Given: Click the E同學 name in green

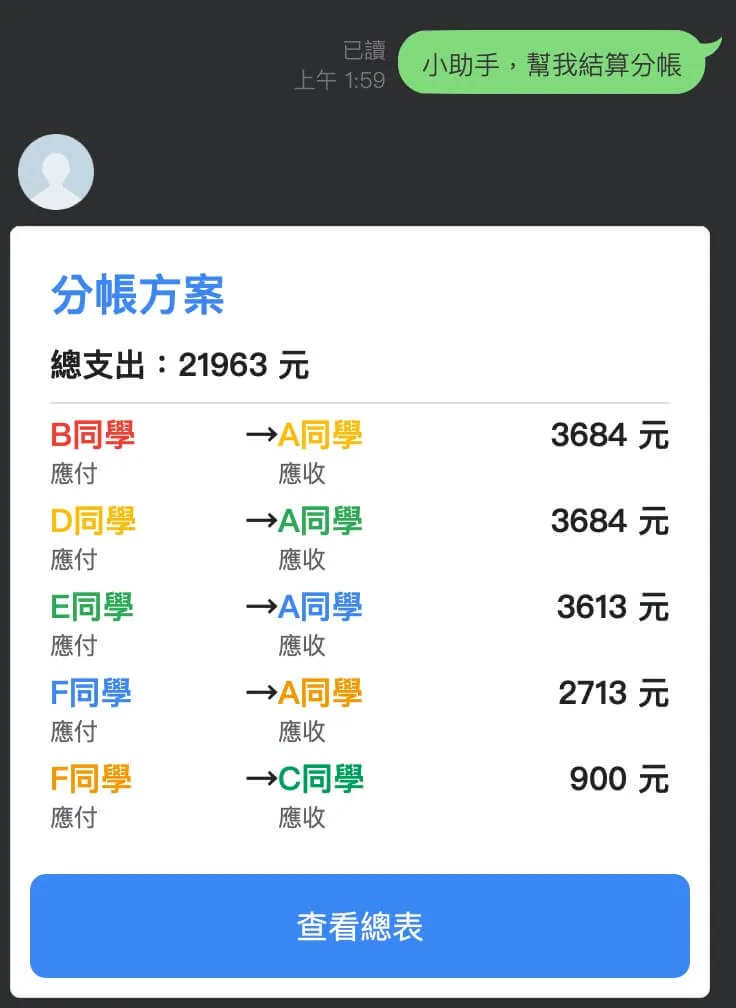Looking at the screenshot, I should pos(90,606).
